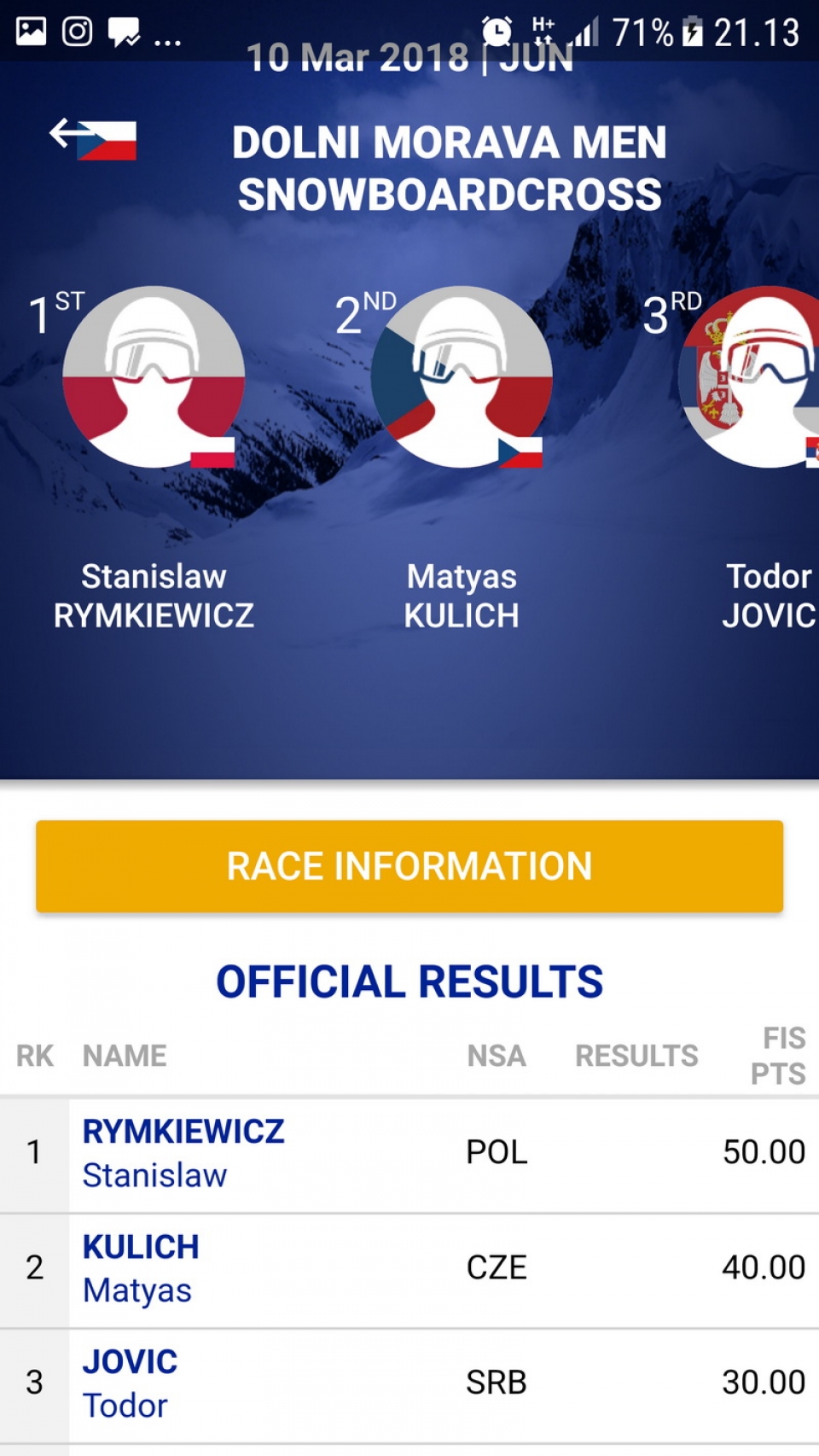Screen dimensions: 819x1456
Task: Open the Race Information button
Action: 409,866
